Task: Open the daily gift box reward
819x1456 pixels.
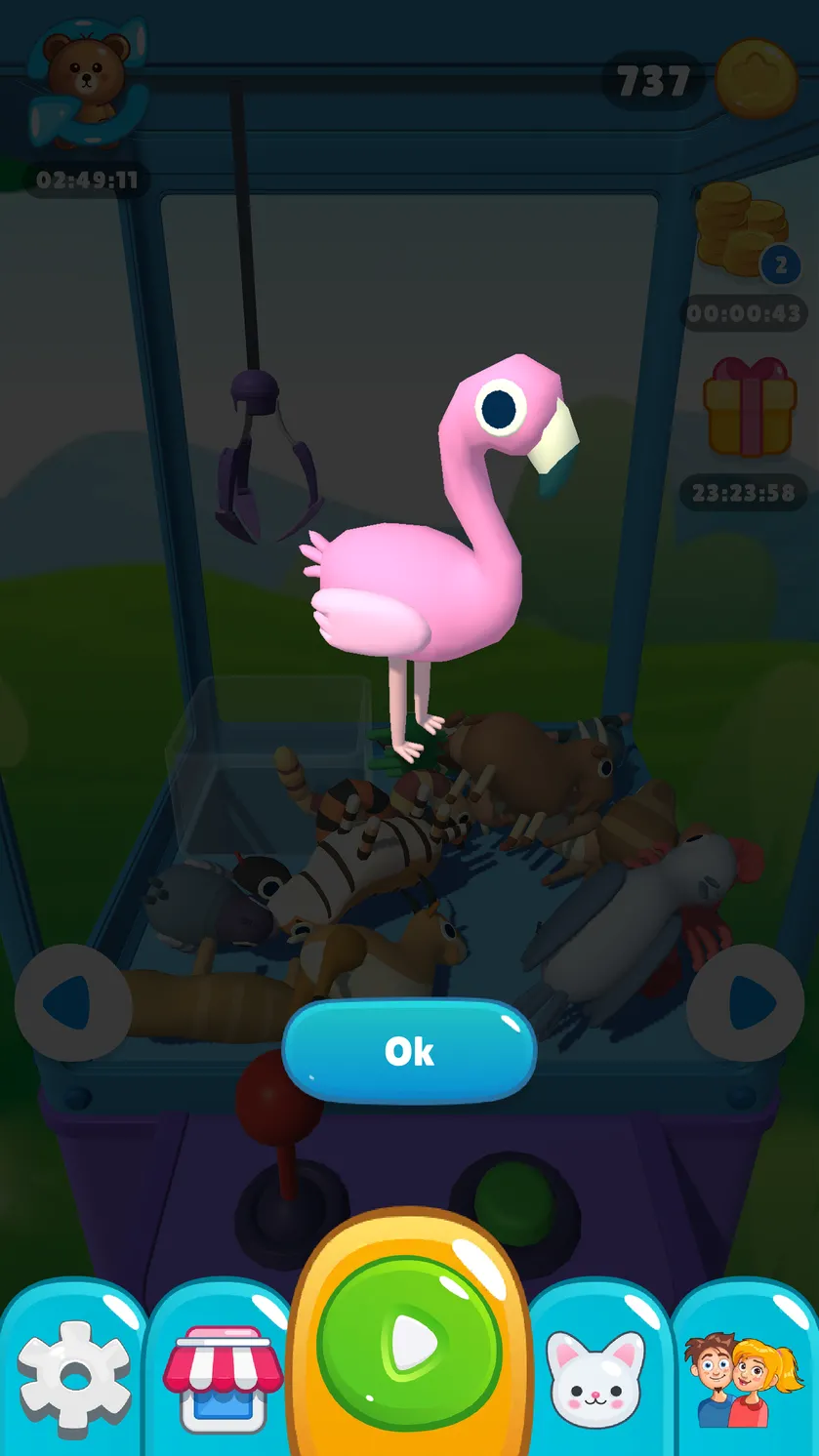Action: pos(750,407)
